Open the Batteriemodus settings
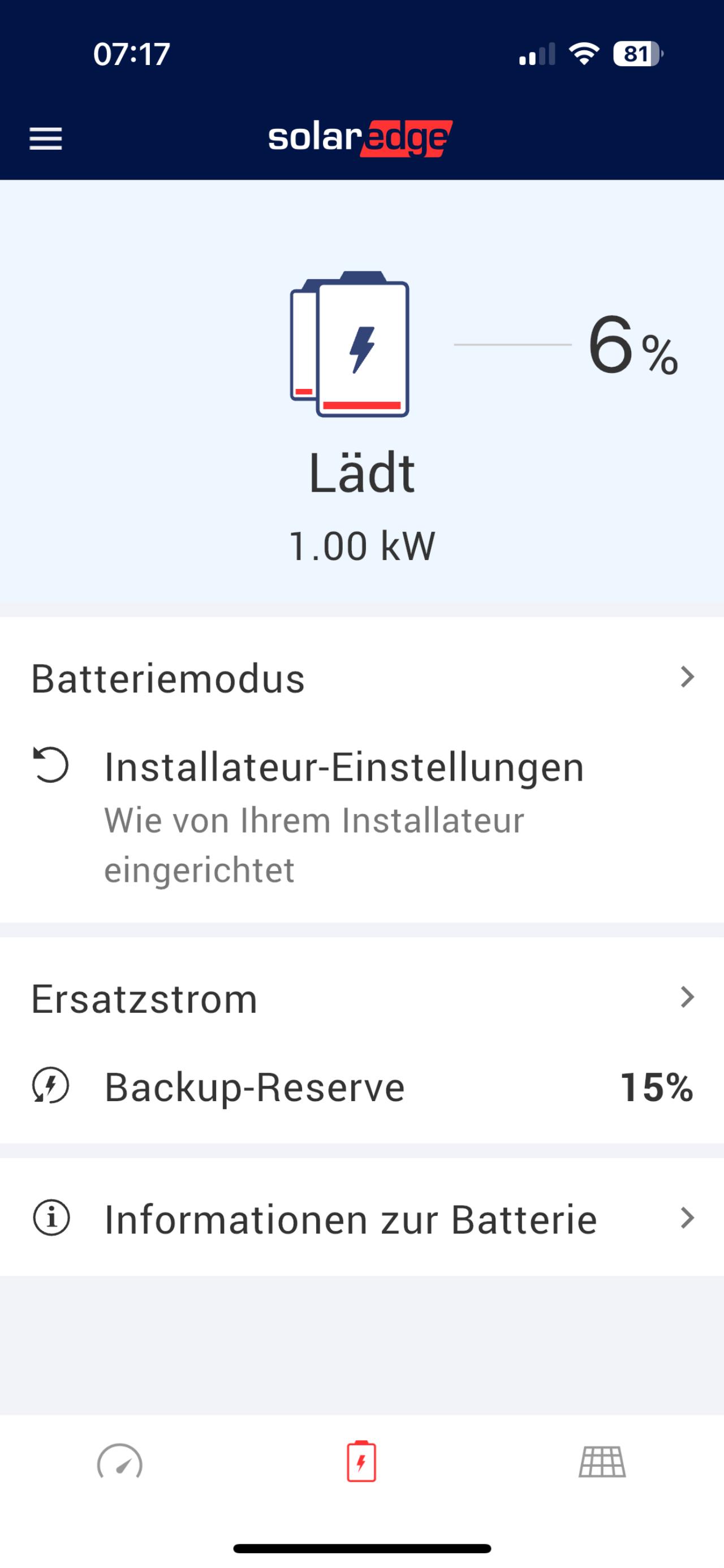Viewport: 724px width, 1568px height. (361, 678)
